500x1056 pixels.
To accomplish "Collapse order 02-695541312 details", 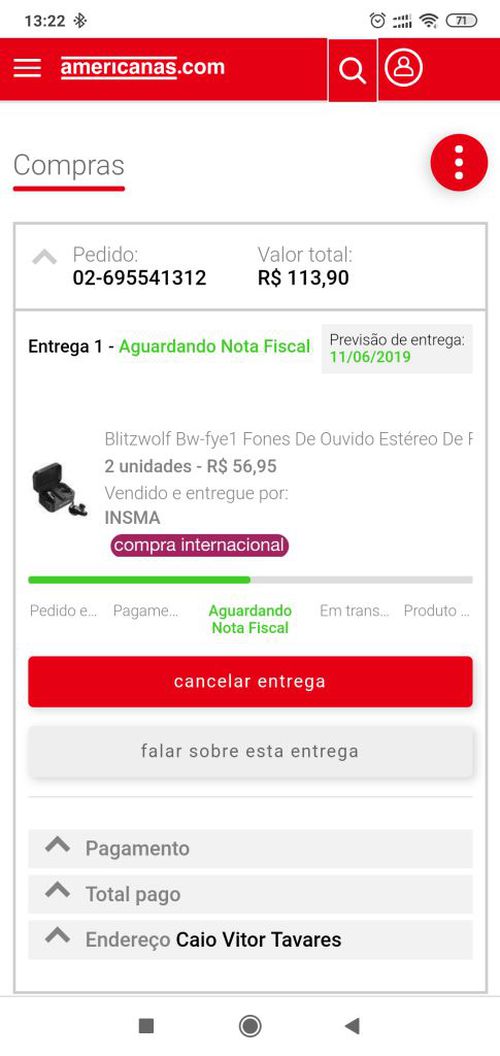I will (x=44, y=257).
